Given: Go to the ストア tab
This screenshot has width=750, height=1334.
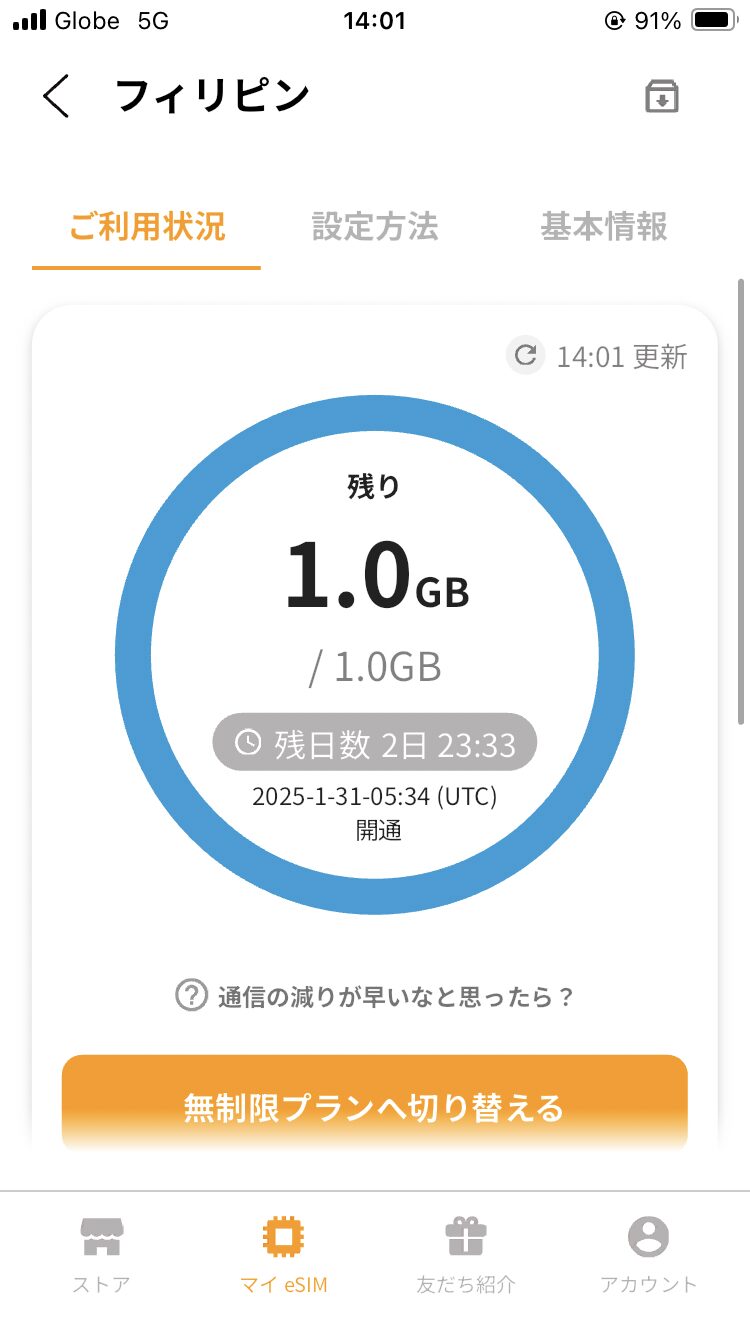Looking at the screenshot, I should [101, 1254].
